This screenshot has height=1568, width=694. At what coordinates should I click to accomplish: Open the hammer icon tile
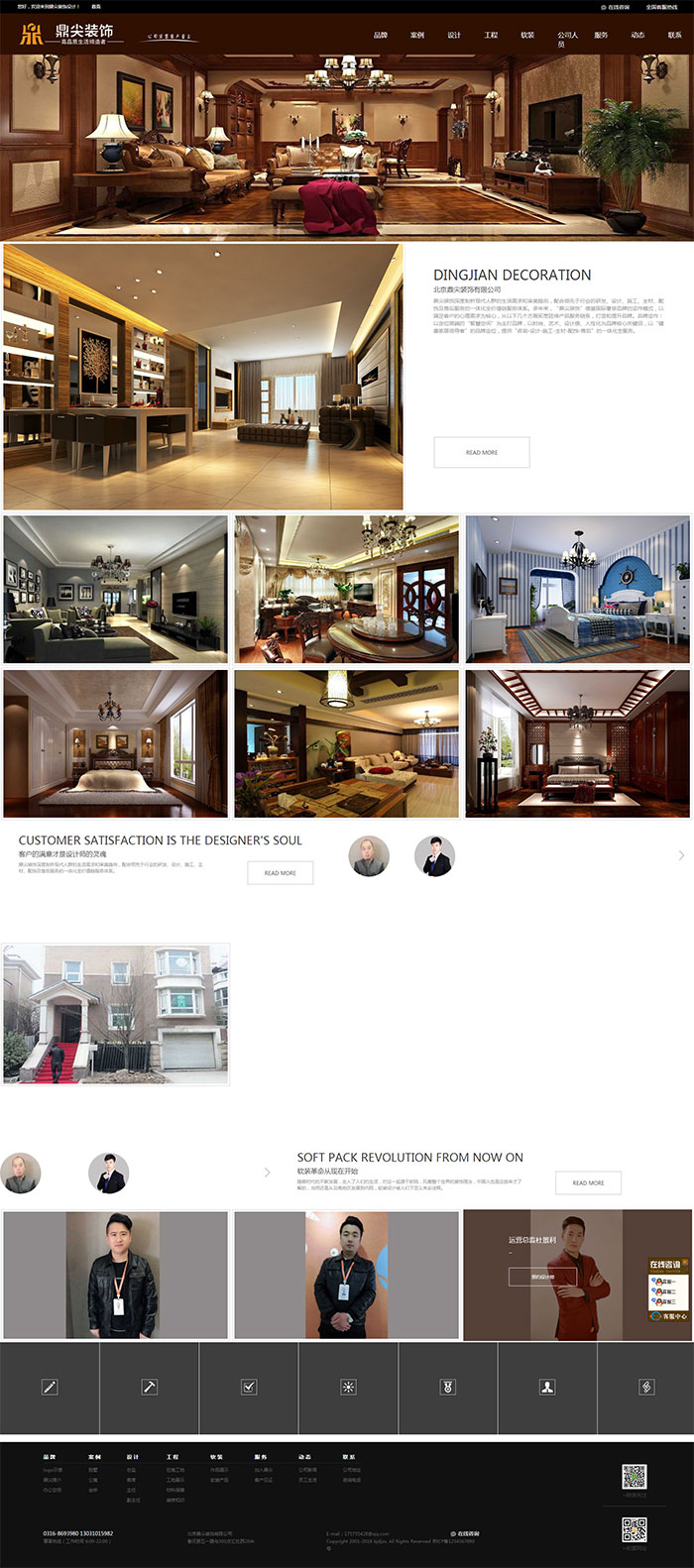click(149, 1387)
